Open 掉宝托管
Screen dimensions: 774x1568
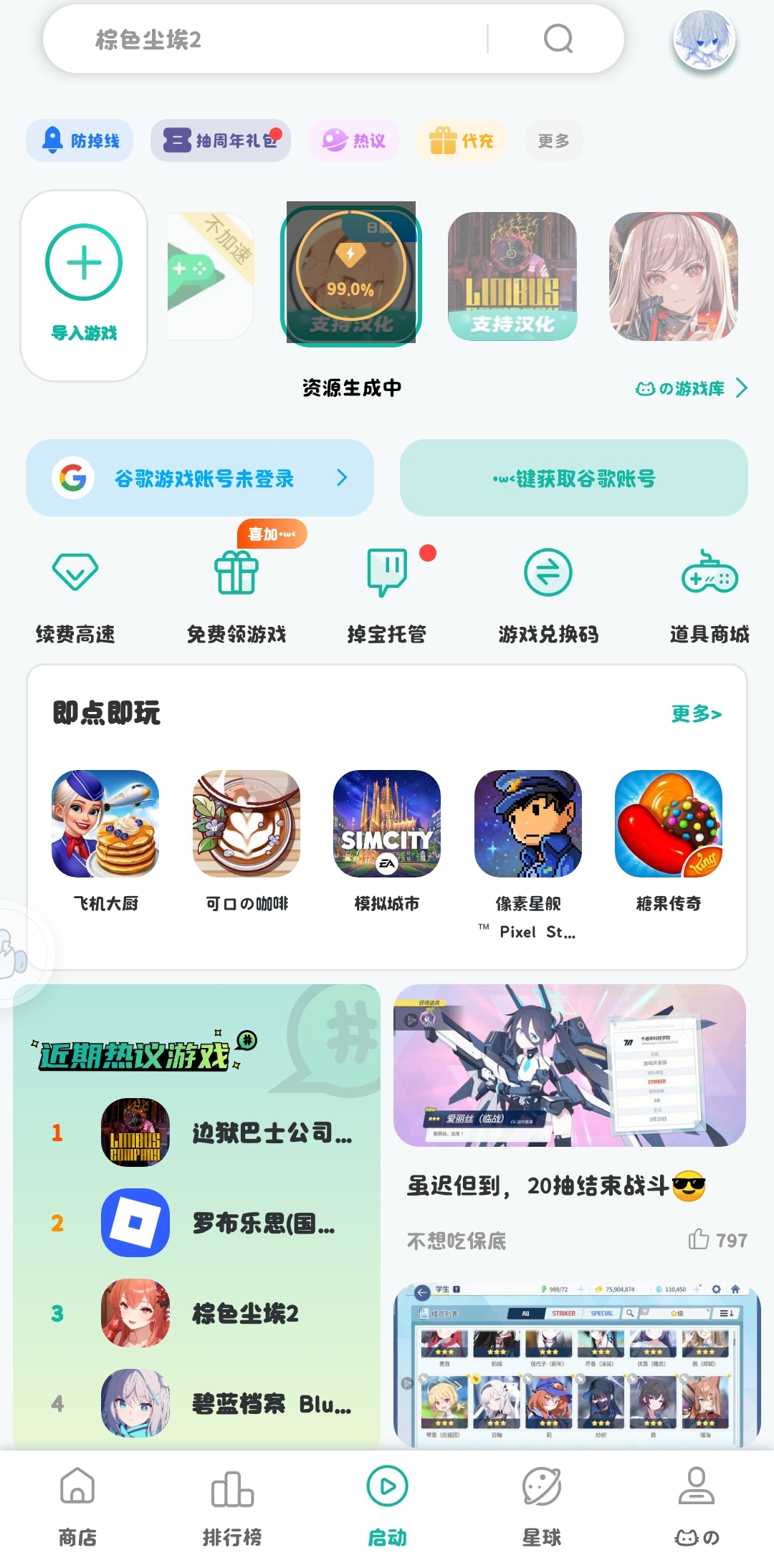(387, 595)
